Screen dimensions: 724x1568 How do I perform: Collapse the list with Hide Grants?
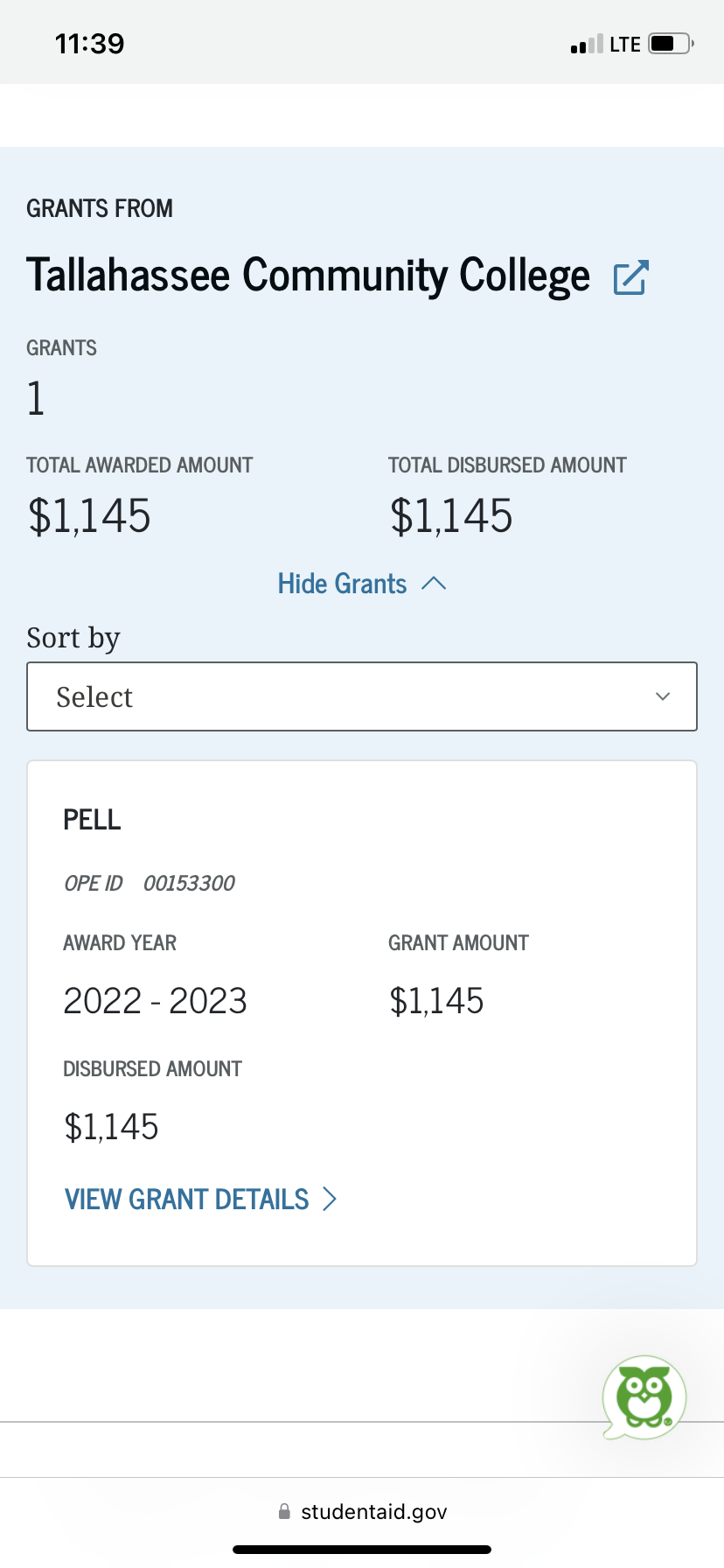click(362, 584)
